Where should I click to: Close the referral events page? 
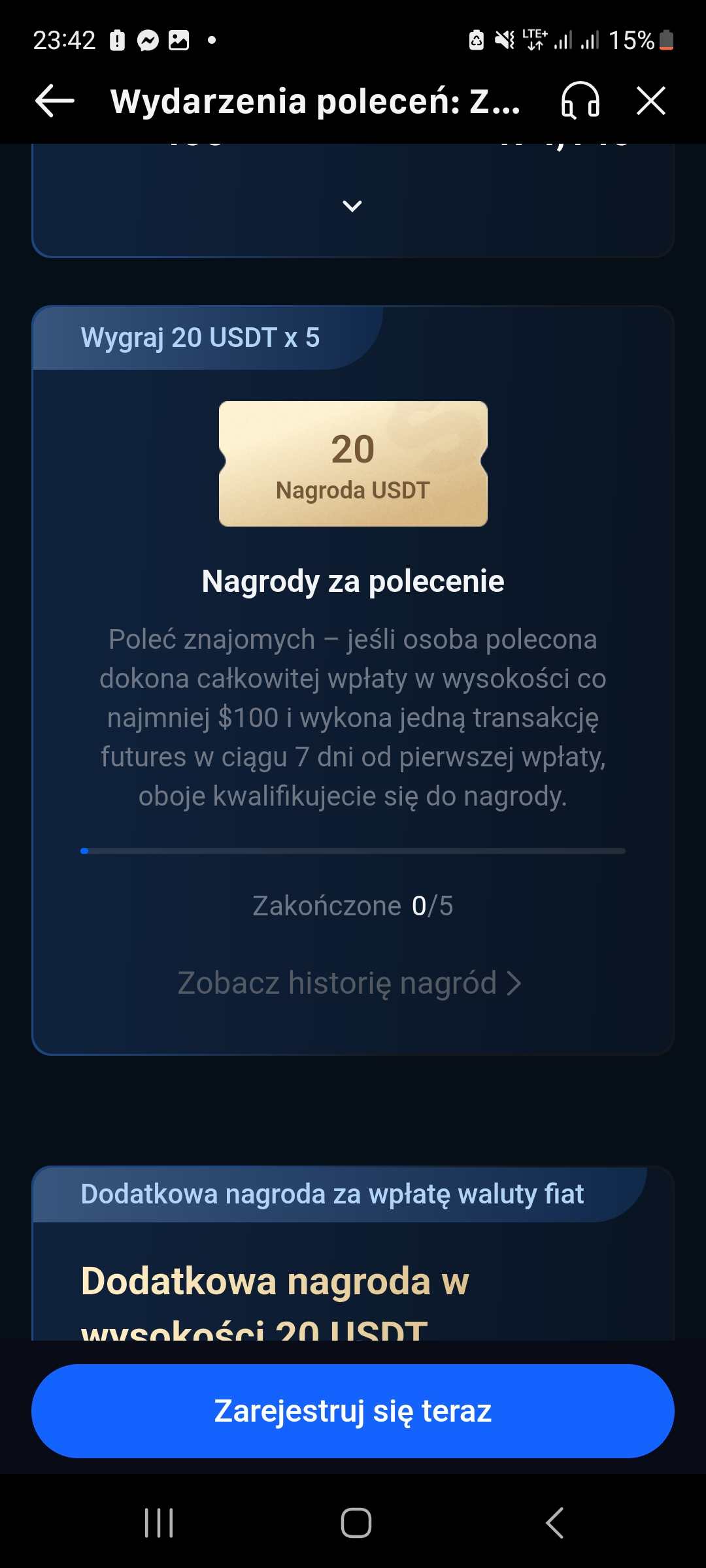[x=651, y=101]
